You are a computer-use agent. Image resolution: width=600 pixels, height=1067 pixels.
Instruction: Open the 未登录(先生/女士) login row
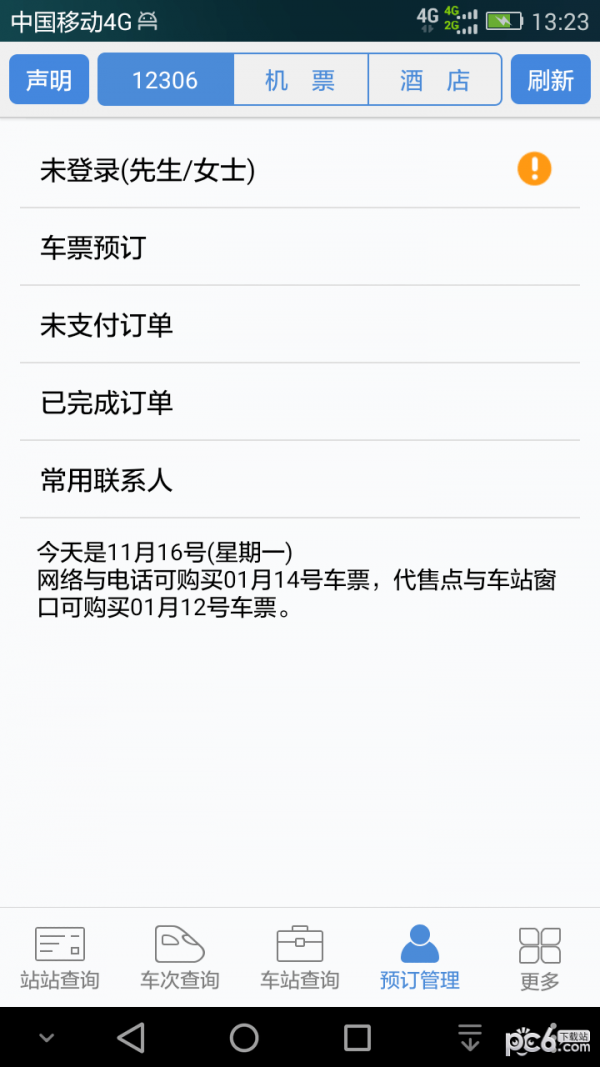[x=300, y=169]
